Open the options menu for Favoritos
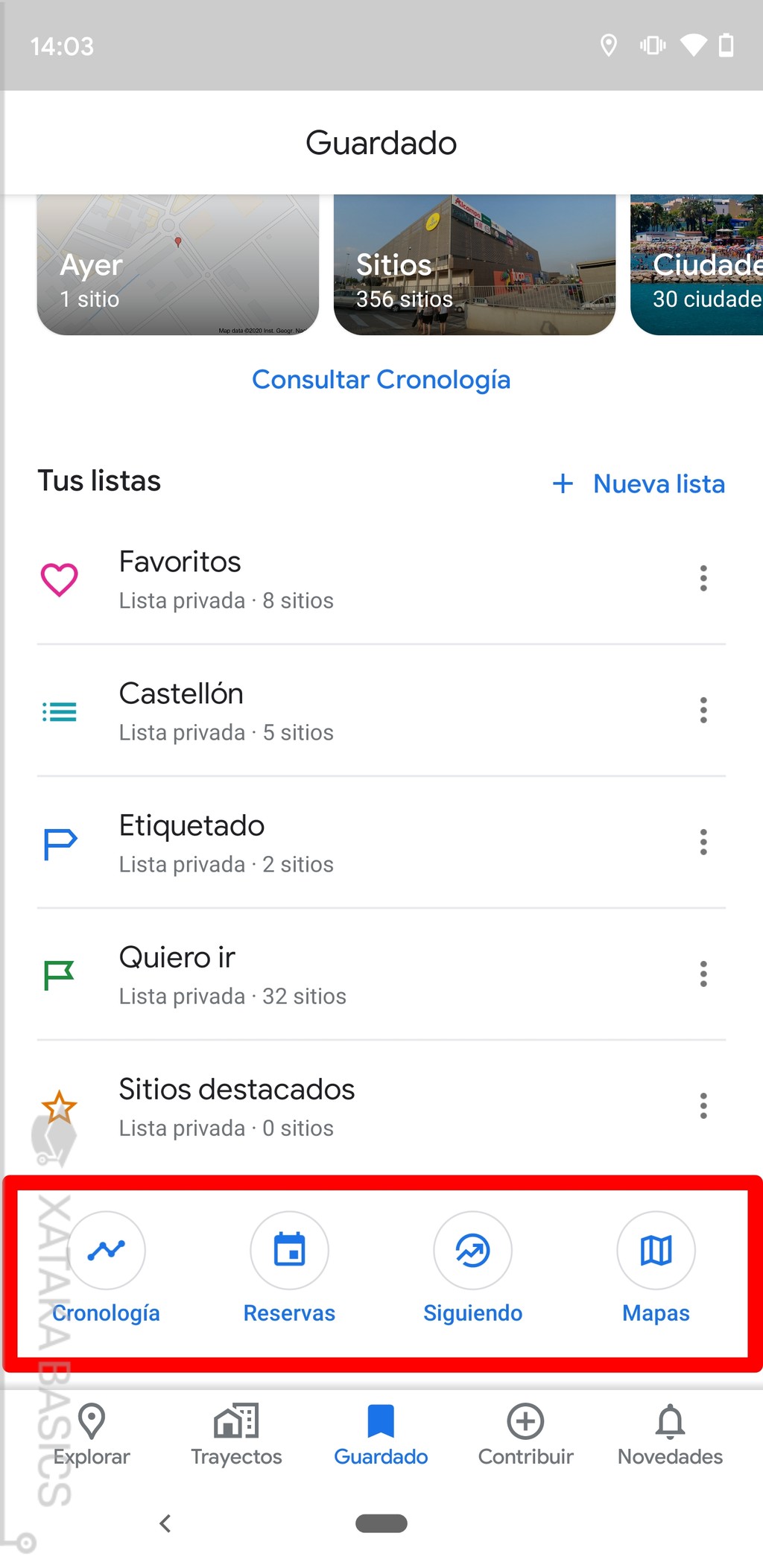 (x=703, y=579)
